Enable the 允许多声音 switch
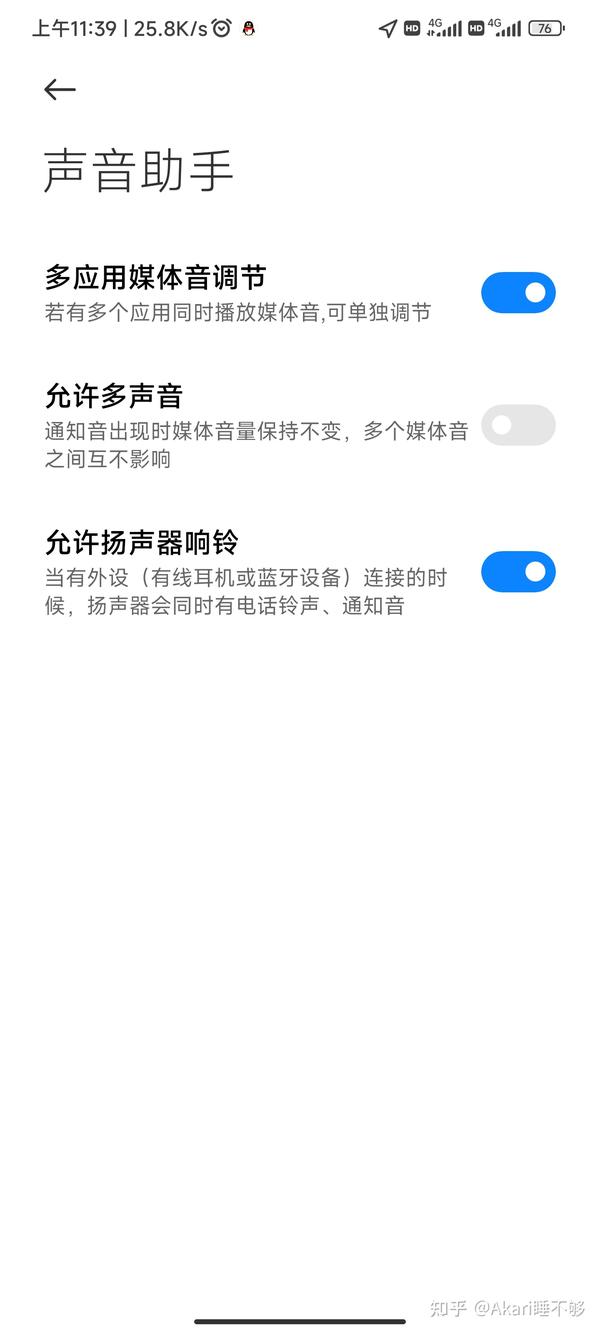Screen dimensions: 600x1333 518,425
